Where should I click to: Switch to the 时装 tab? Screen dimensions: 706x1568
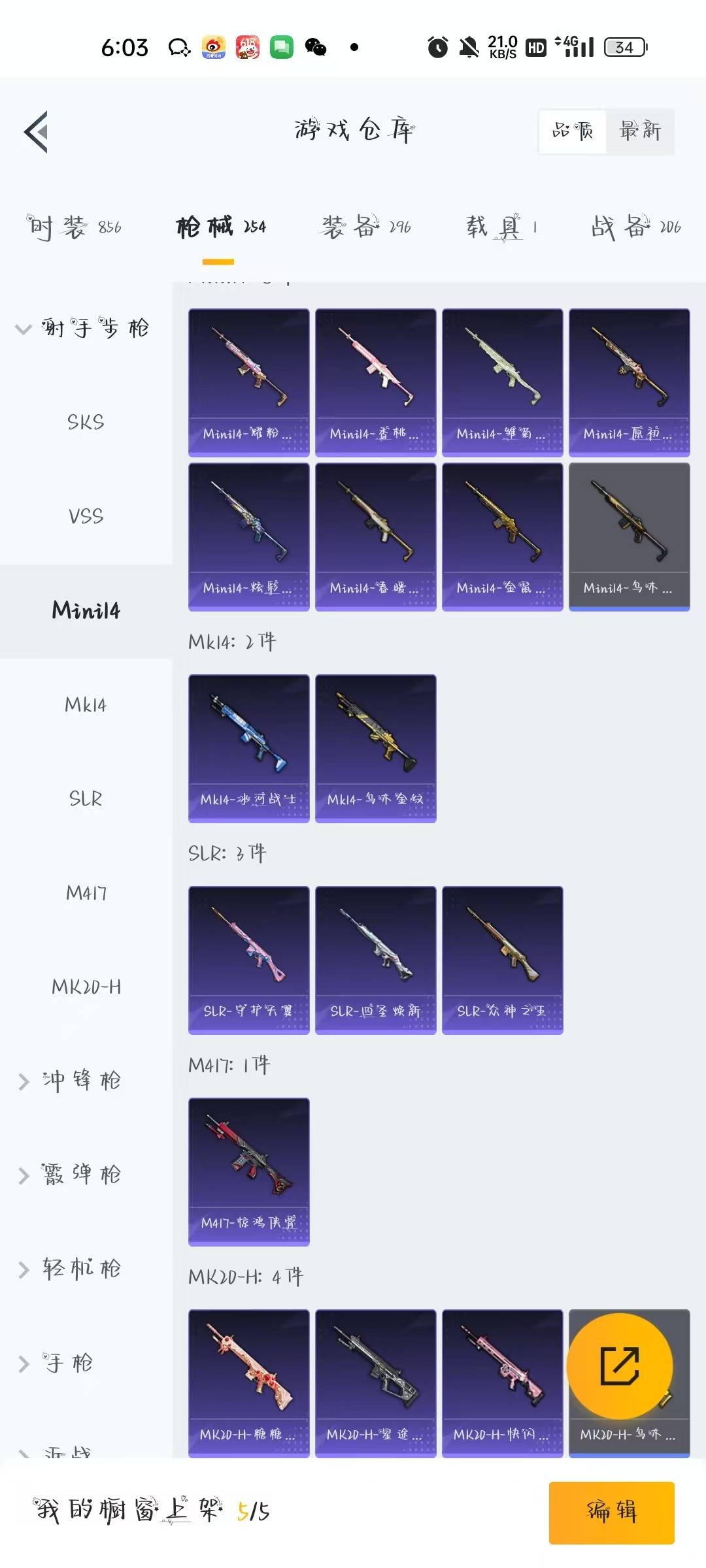click(74, 227)
